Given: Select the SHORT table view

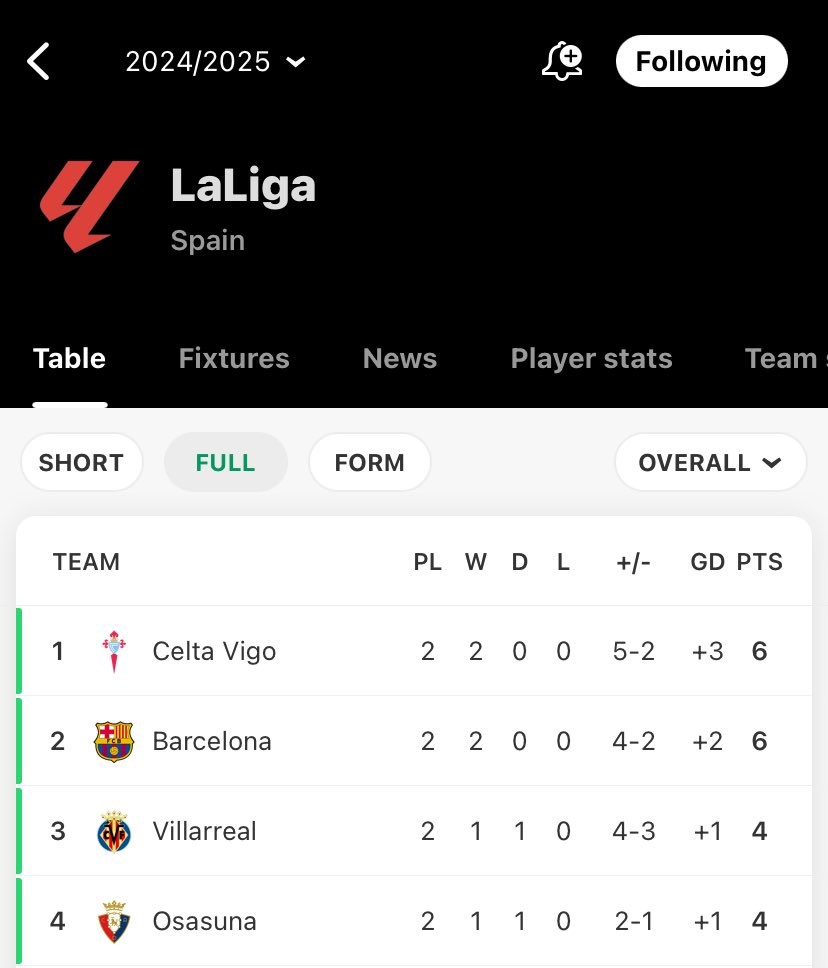Looking at the screenshot, I should (81, 463).
